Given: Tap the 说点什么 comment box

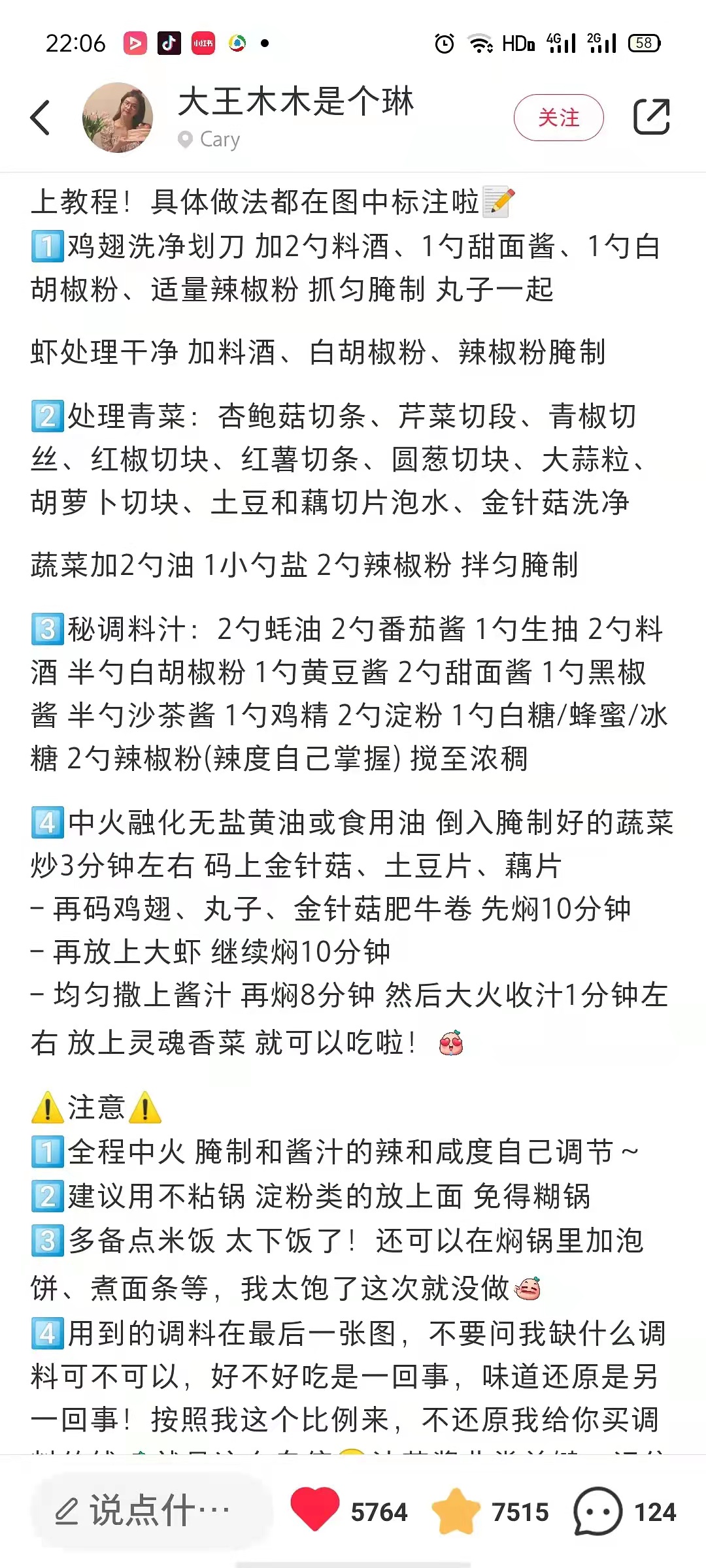Looking at the screenshot, I should coord(152,1511).
